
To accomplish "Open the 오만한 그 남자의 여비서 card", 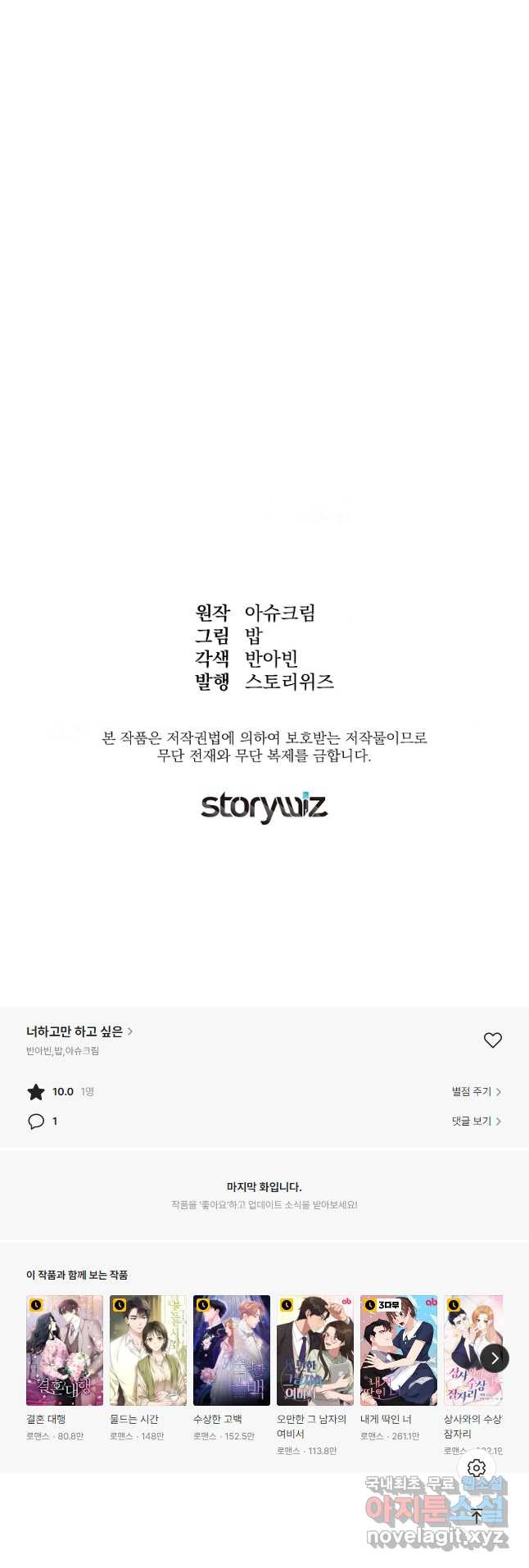I will pyautogui.click(x=315, y=1351).
